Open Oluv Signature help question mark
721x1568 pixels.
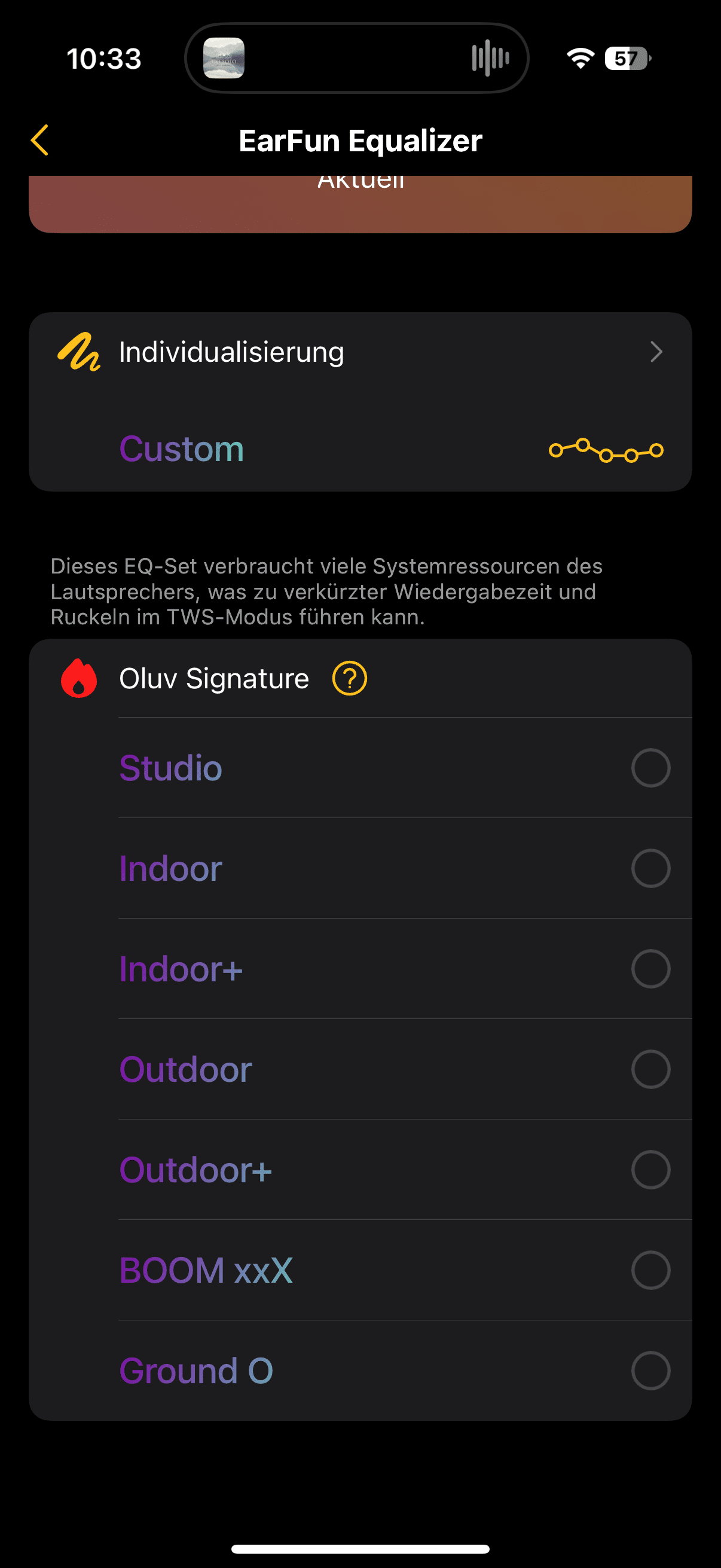[349, 678]
